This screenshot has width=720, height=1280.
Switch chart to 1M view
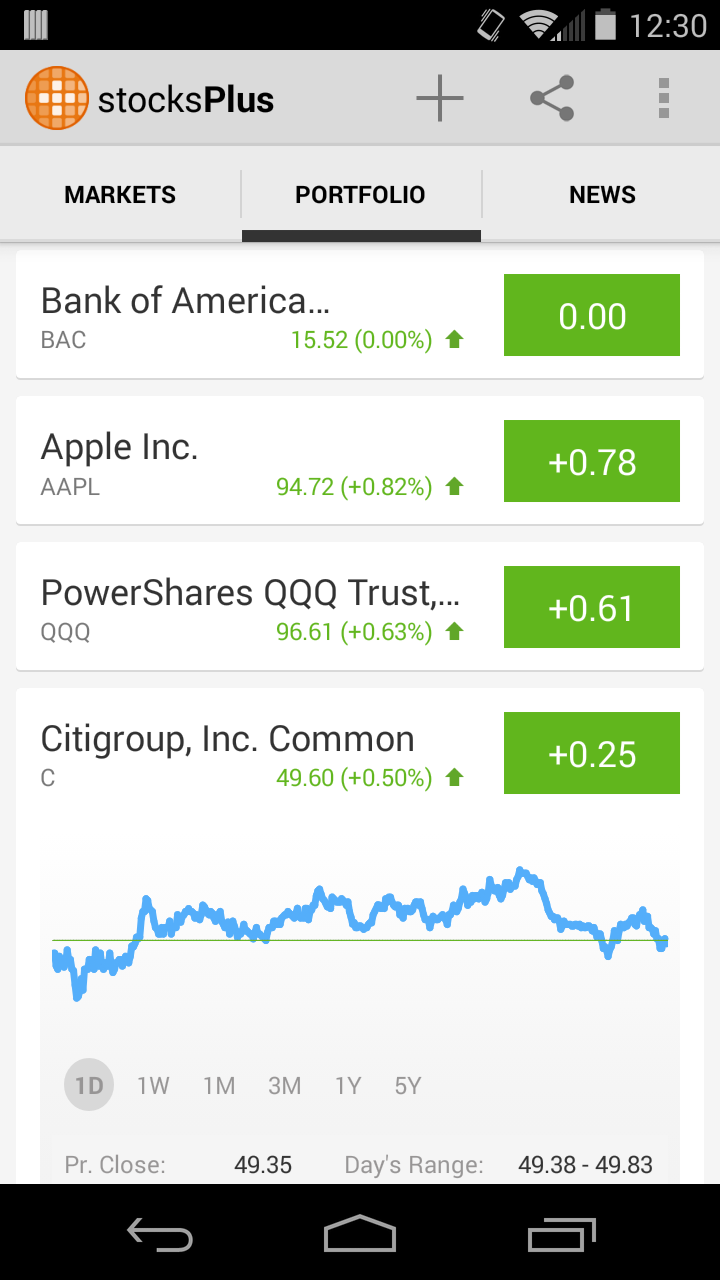click(219, 1084)
